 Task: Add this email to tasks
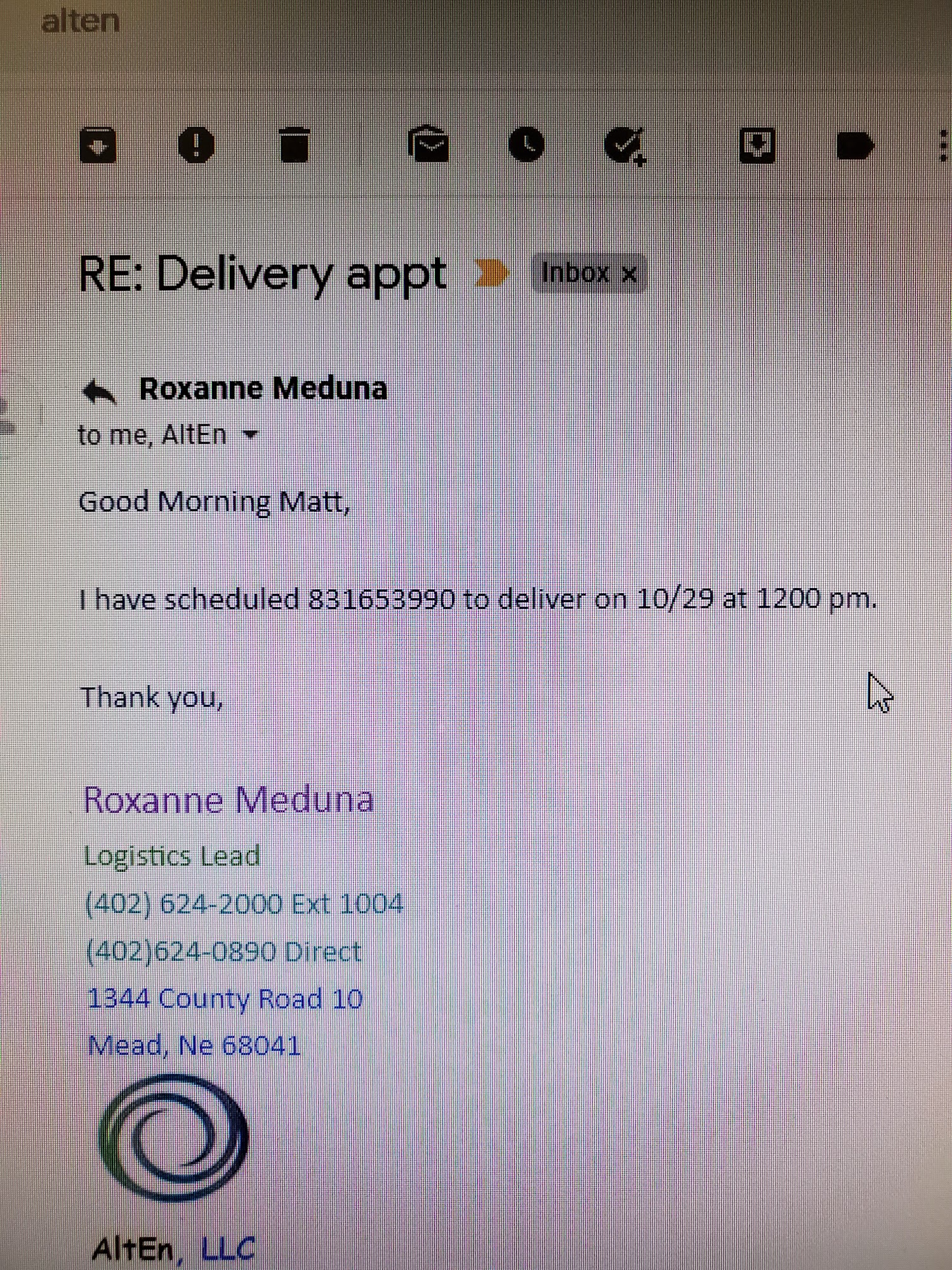pos(625,145)
